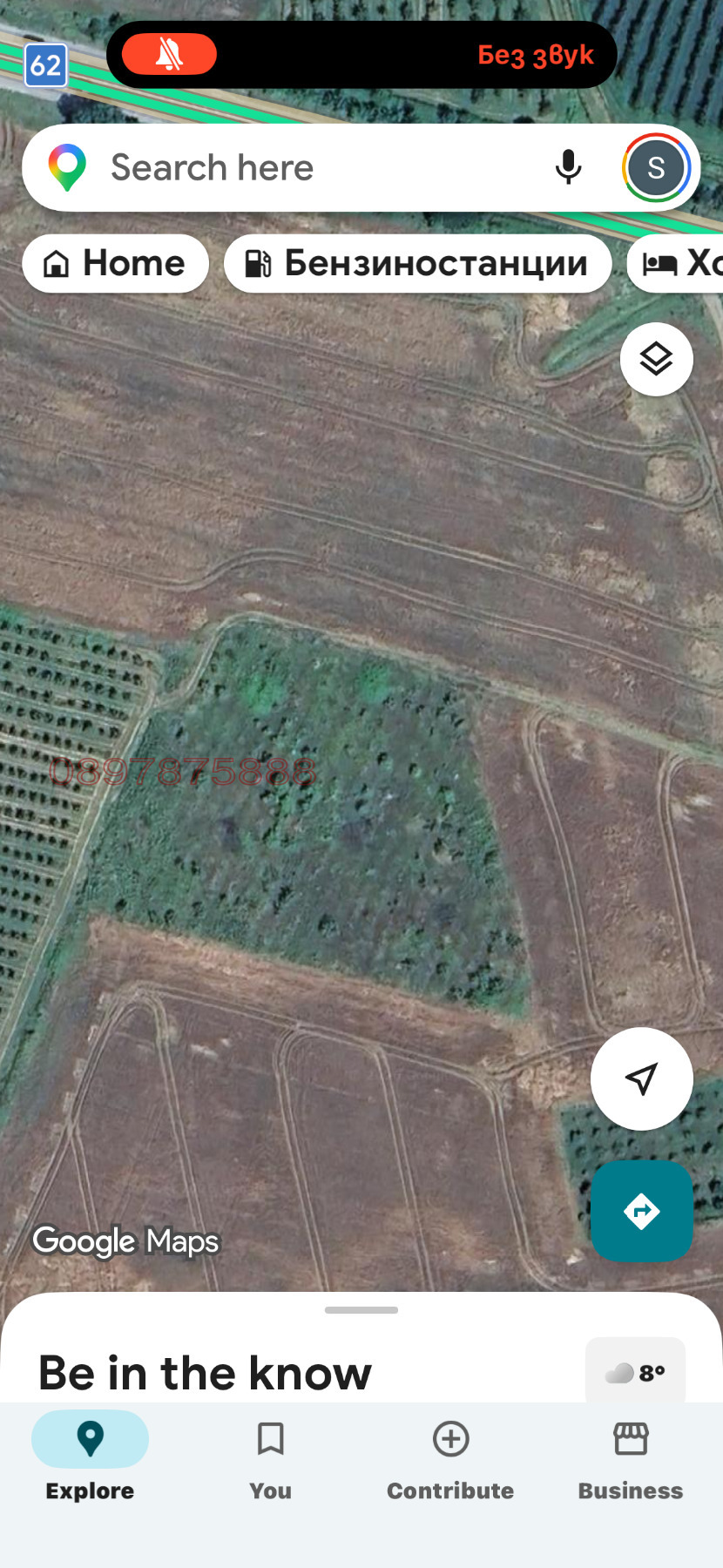723x1568 pixels.
Task: Open the account profile avatar
Action: pos(656,167)
